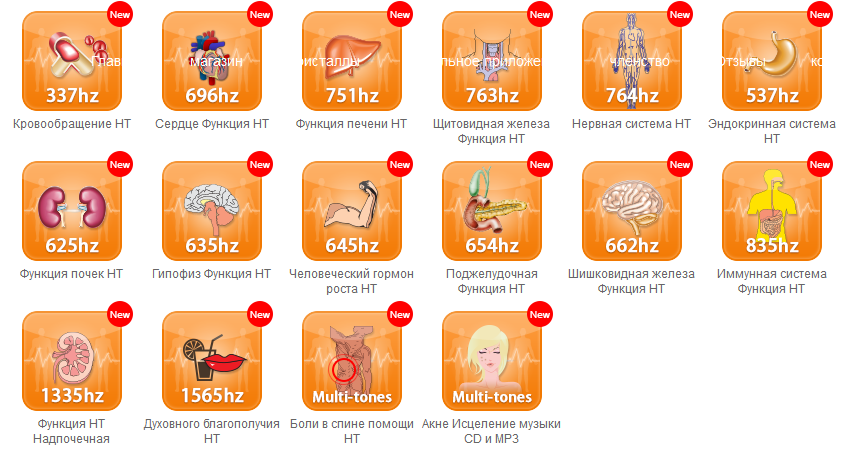Select the Боли в спине помощи НТ tile

[x=352, y=361]
